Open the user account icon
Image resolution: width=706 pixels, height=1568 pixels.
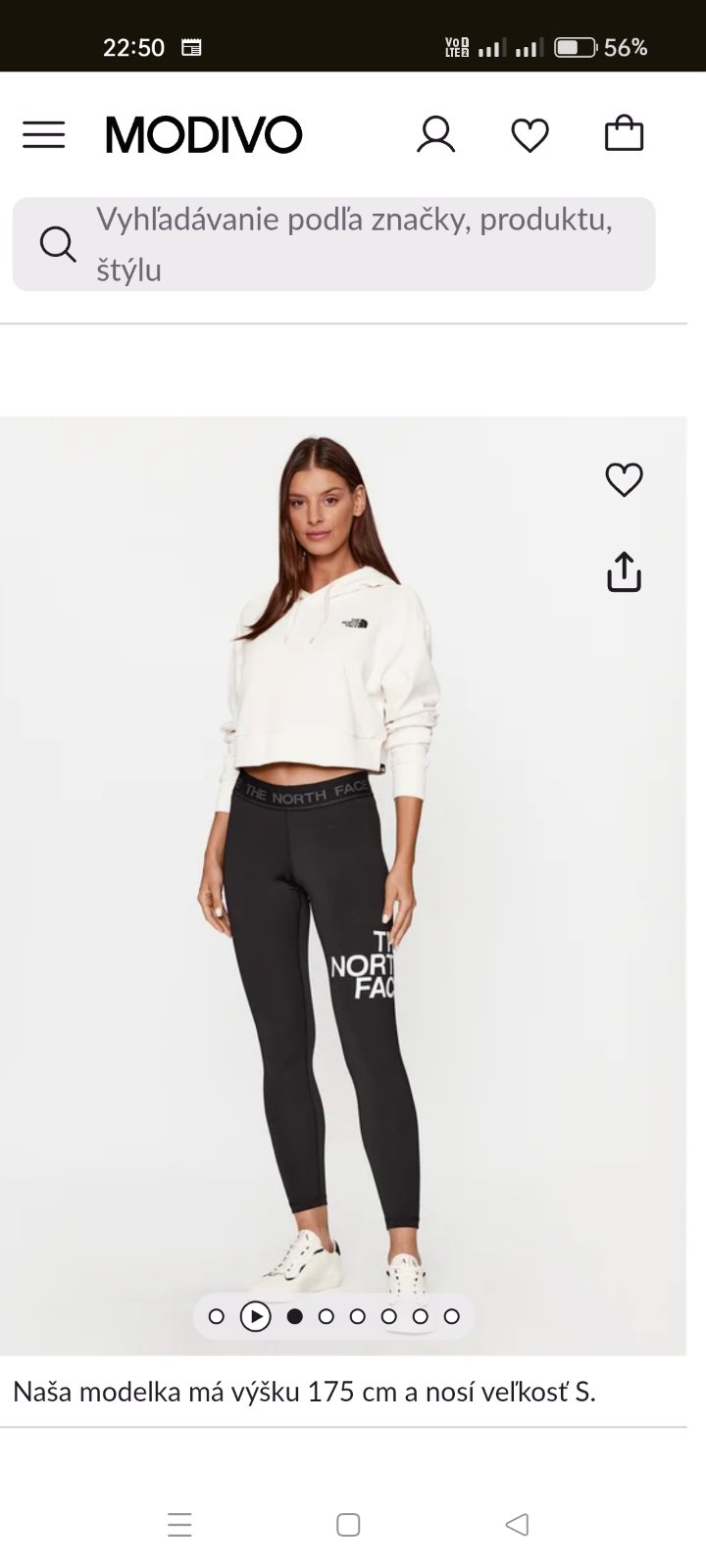(x=435, y=134)
